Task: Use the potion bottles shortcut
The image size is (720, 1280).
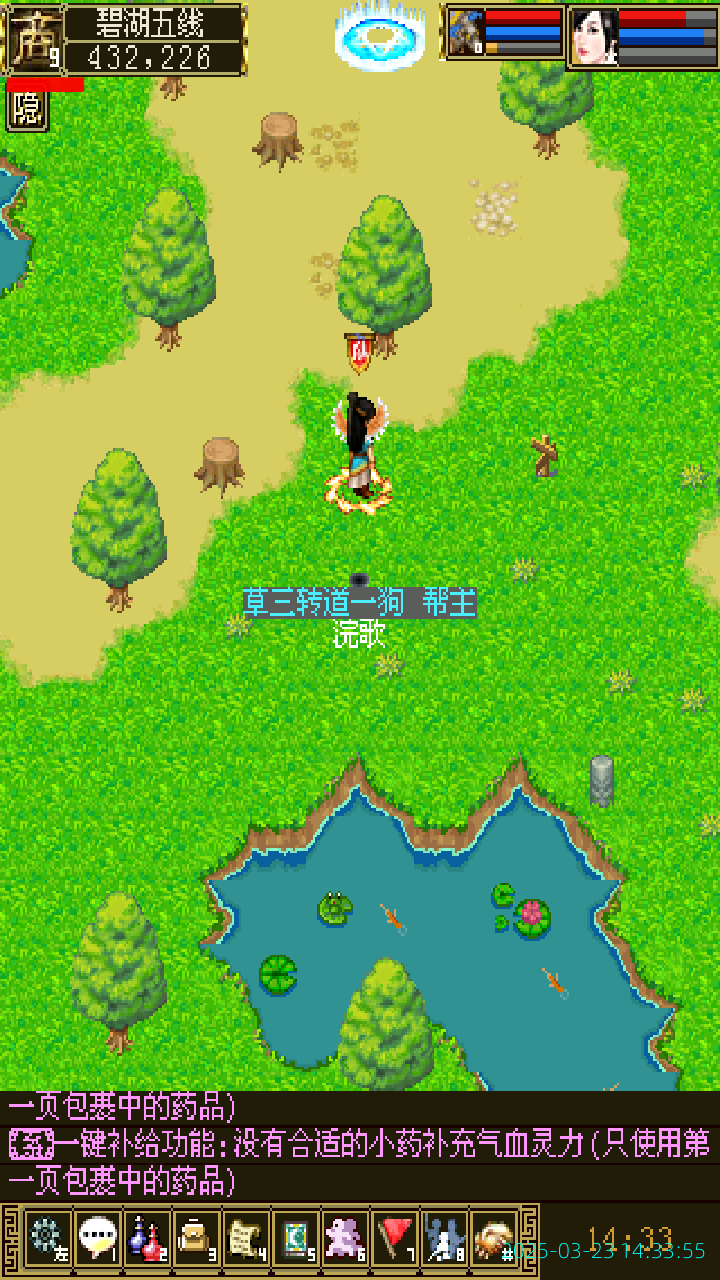Action: tap(147, 1237)
